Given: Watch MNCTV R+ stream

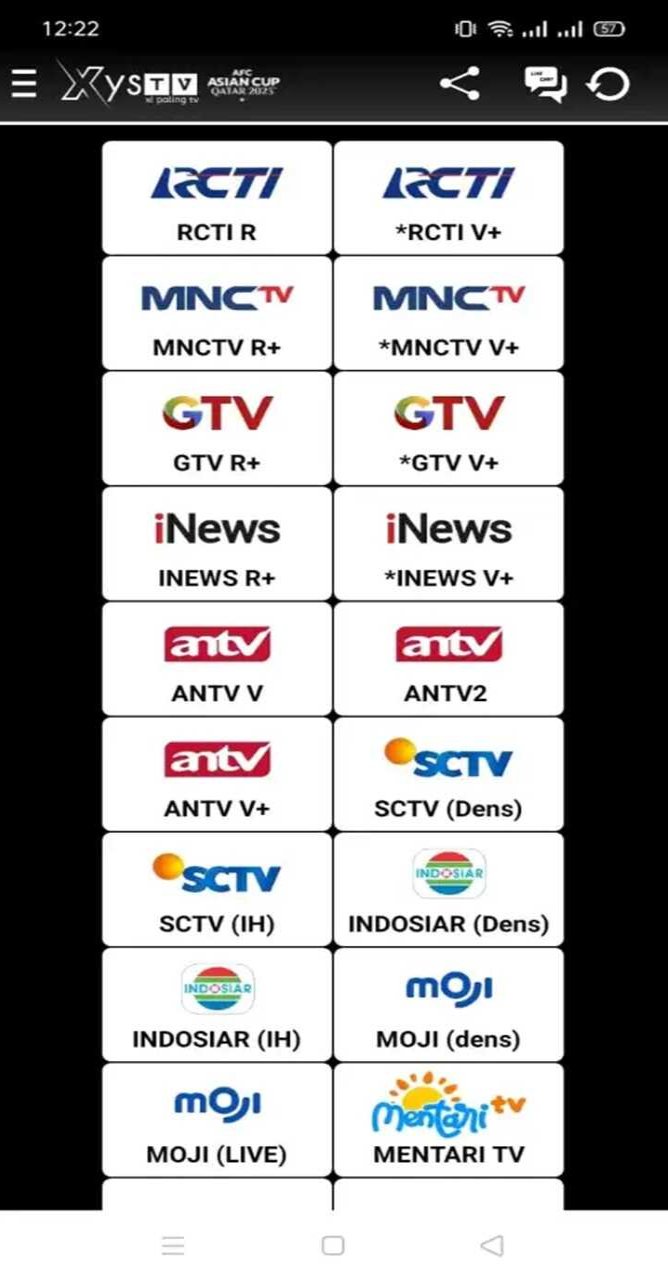Looking at the screenshot, I should point(217,313).
